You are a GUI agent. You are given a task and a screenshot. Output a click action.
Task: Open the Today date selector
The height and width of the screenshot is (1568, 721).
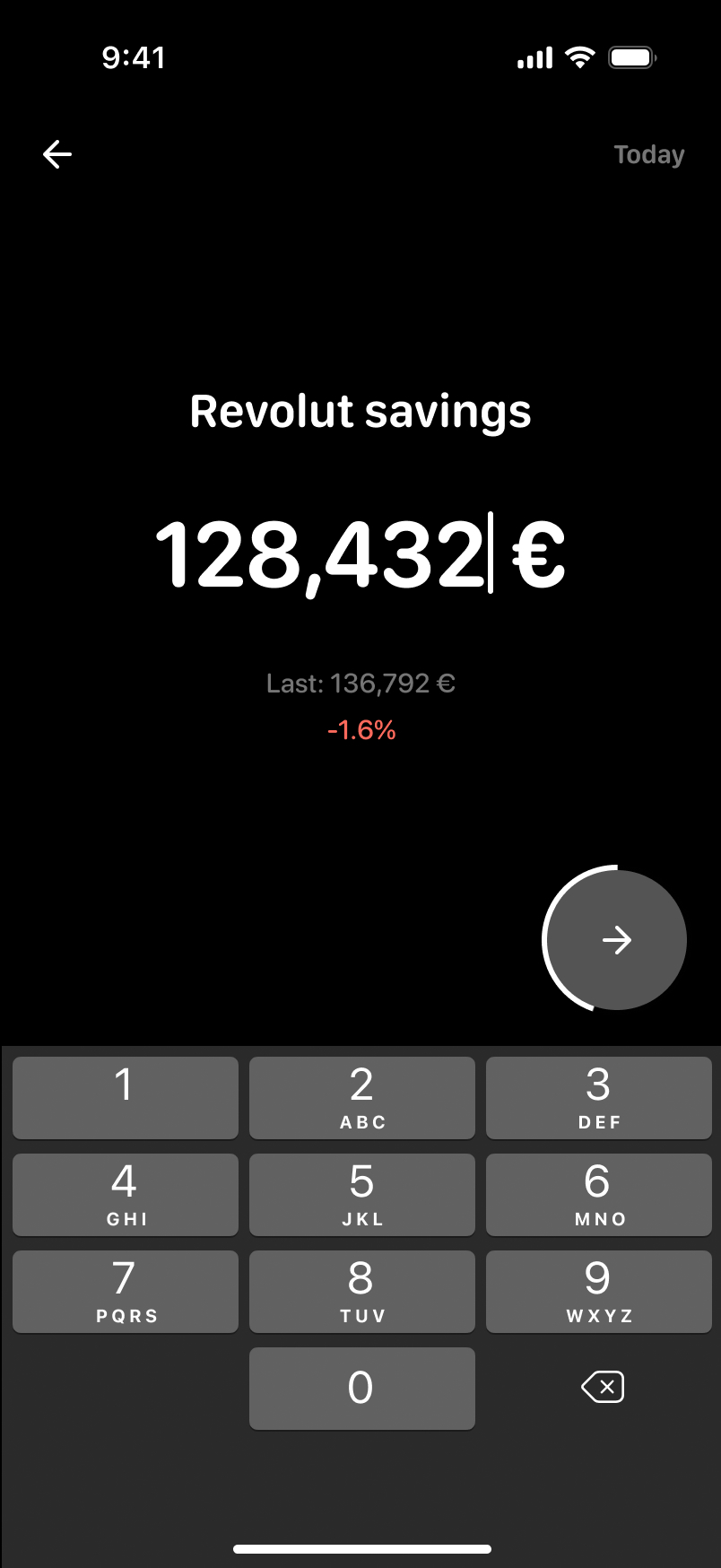tap(648, 155)
